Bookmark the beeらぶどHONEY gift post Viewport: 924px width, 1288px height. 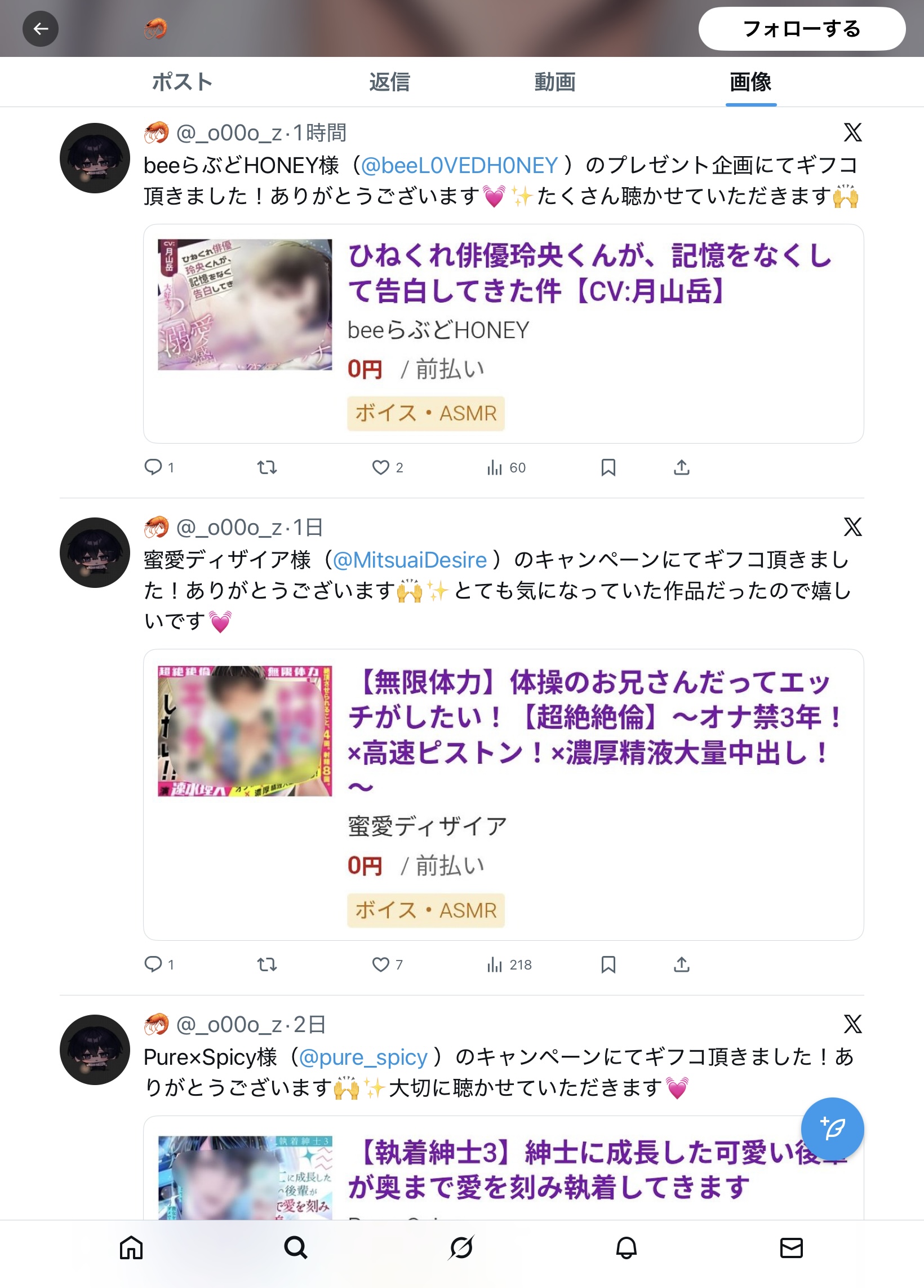[608, 467]
